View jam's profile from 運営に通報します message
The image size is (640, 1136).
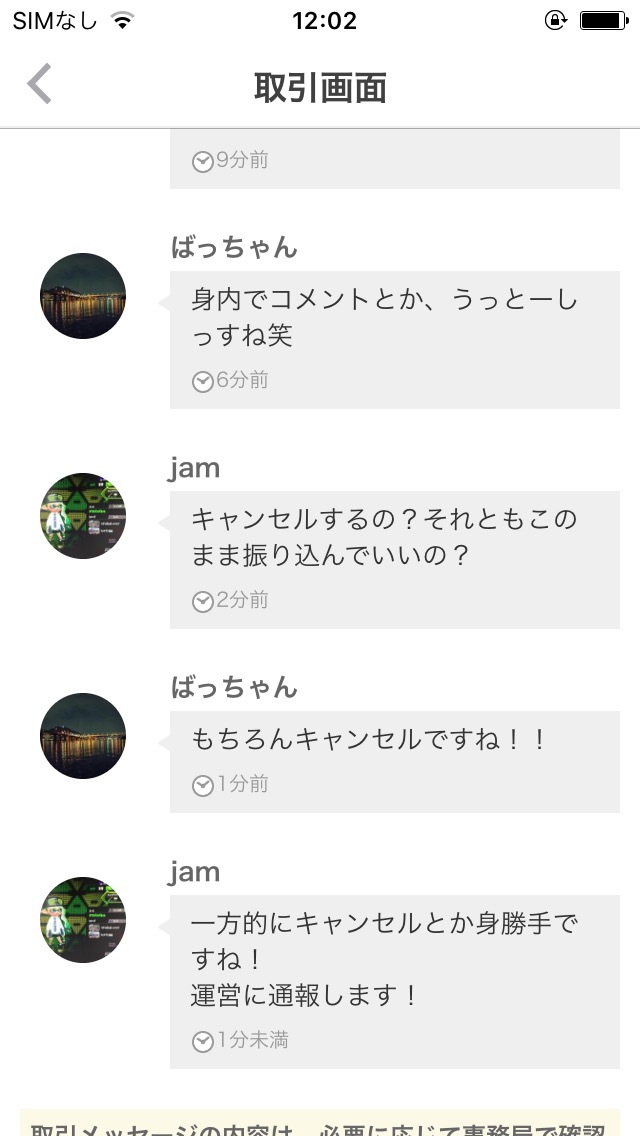tap(83, 920)
